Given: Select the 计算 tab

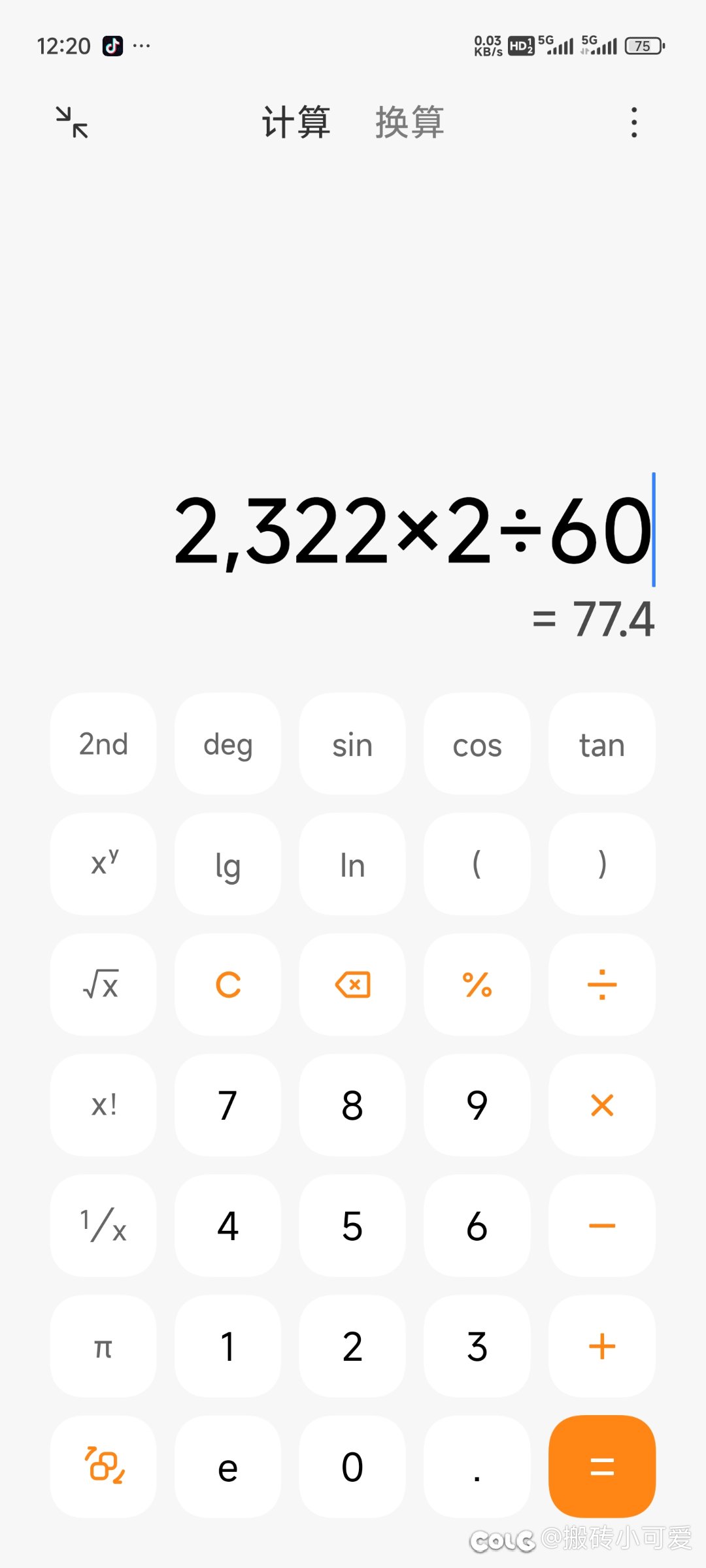Looking at the screenshot, I should point(296,122).
